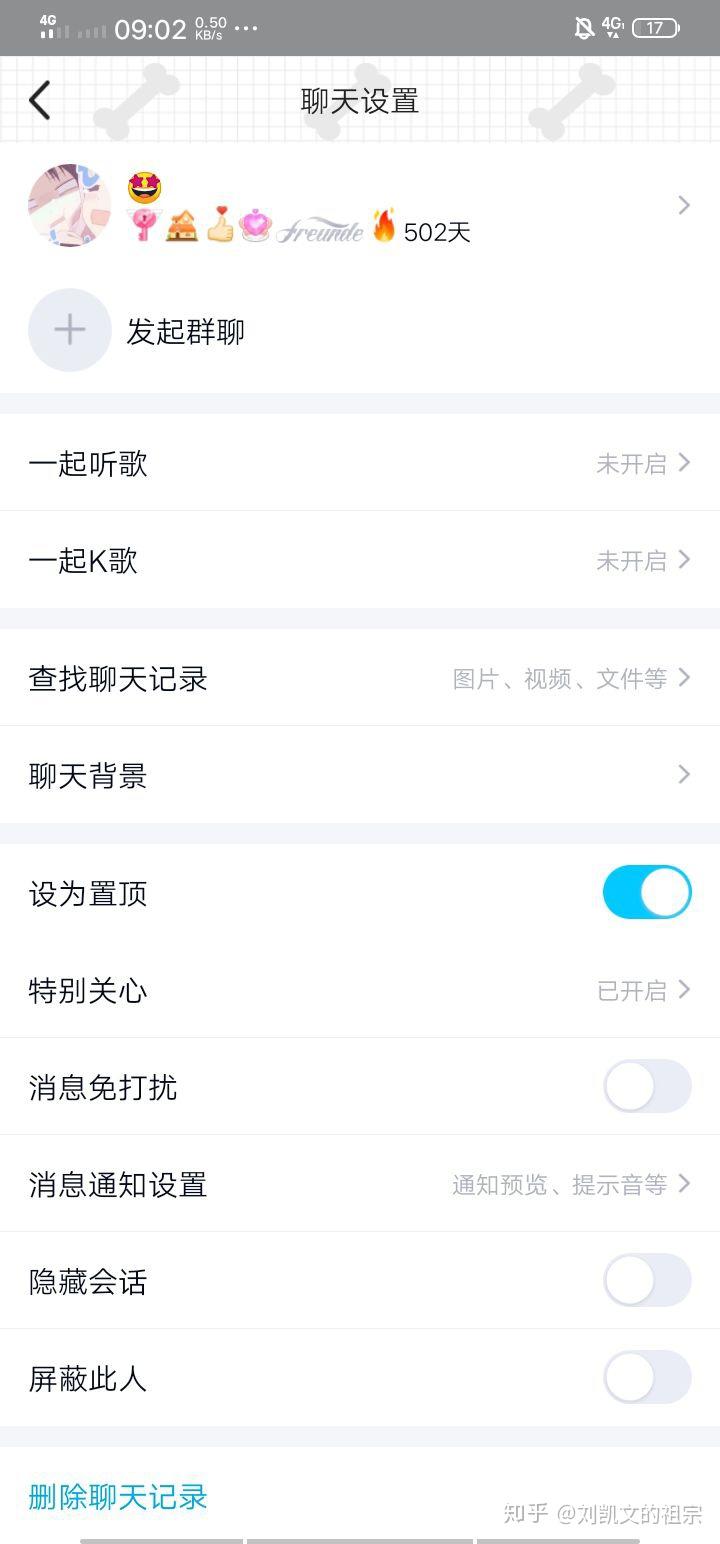Open 特别关心 settings
The width and height of the screenshot is (720, 1544).
click(360, 990)
